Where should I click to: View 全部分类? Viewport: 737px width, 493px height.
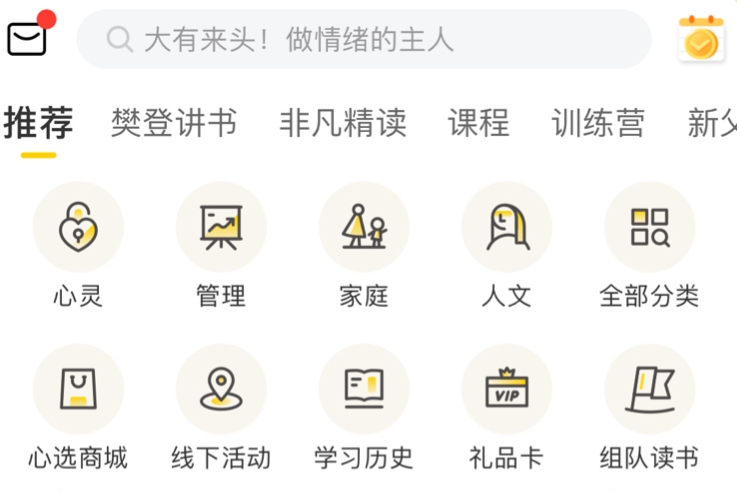tap(649, 227)
